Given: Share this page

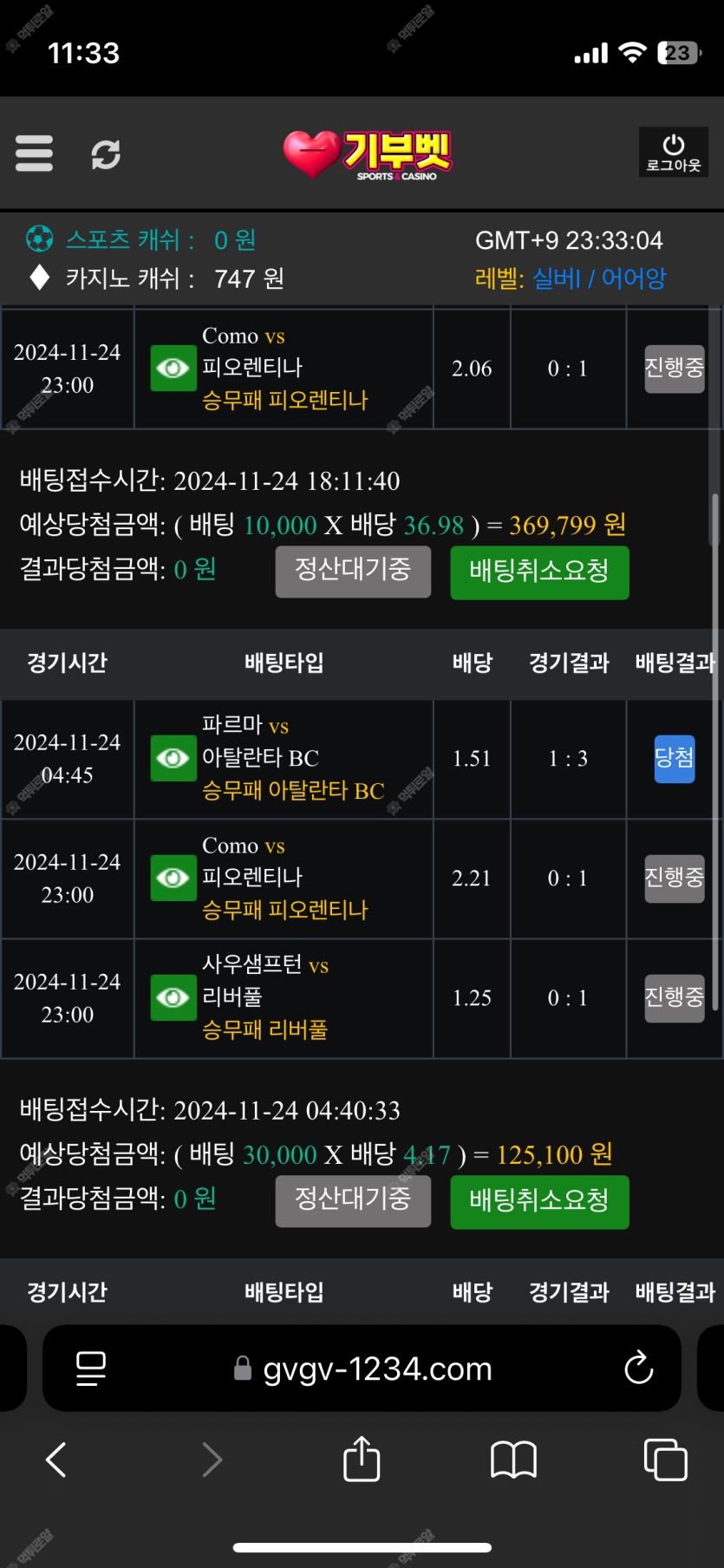Looking at the screenshot, I should click(362, 1460).
